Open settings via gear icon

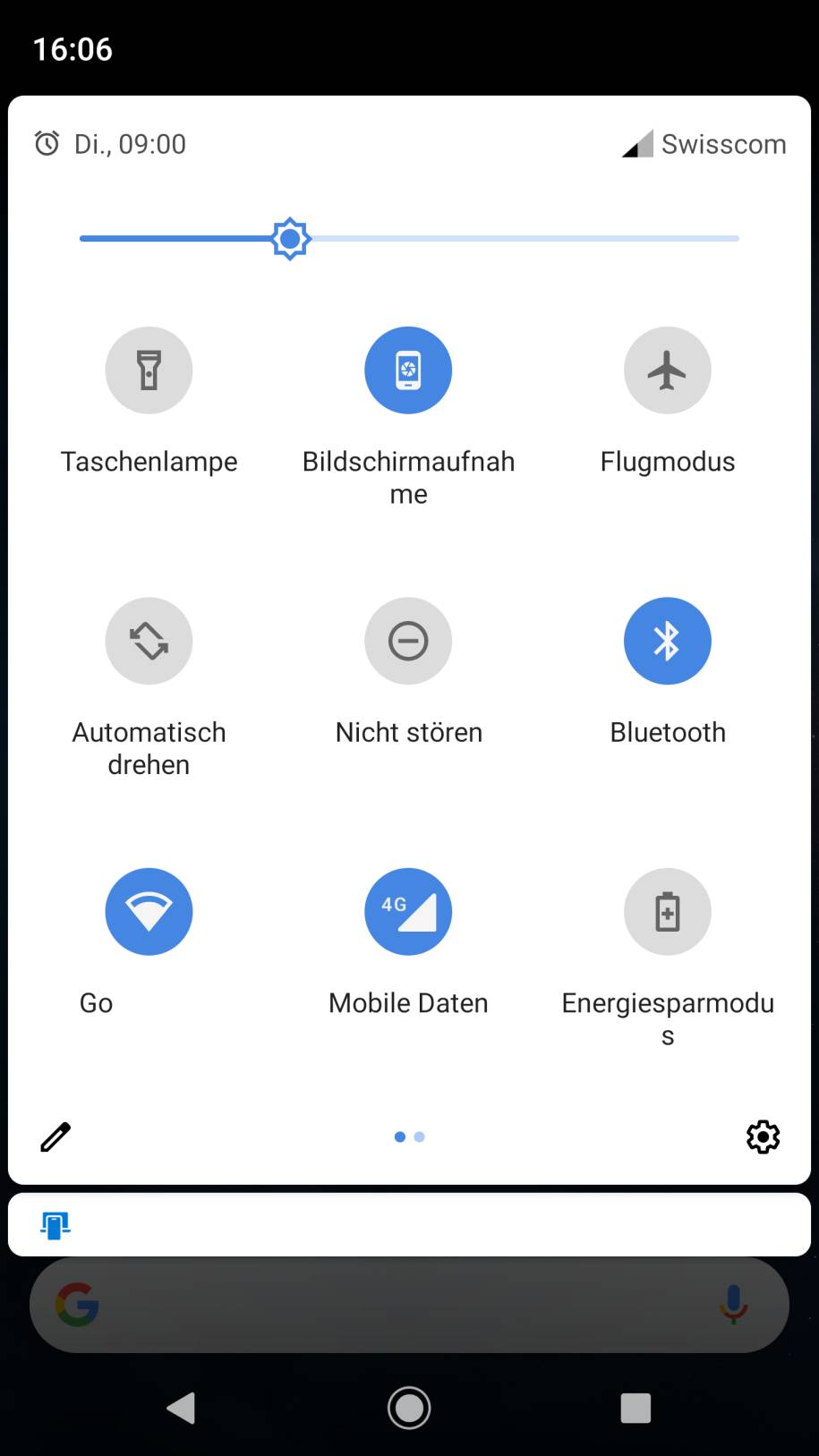(763, 1137)
